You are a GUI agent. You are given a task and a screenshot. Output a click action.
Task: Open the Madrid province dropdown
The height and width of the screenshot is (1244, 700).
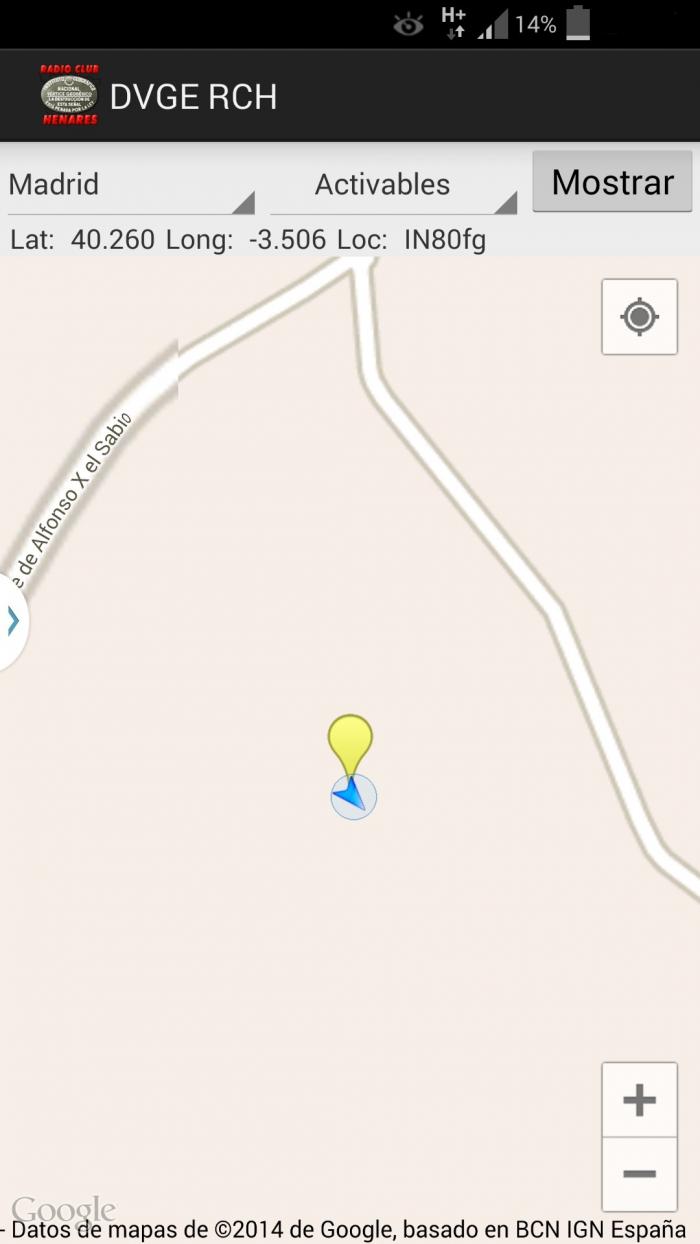click(131, 185)
